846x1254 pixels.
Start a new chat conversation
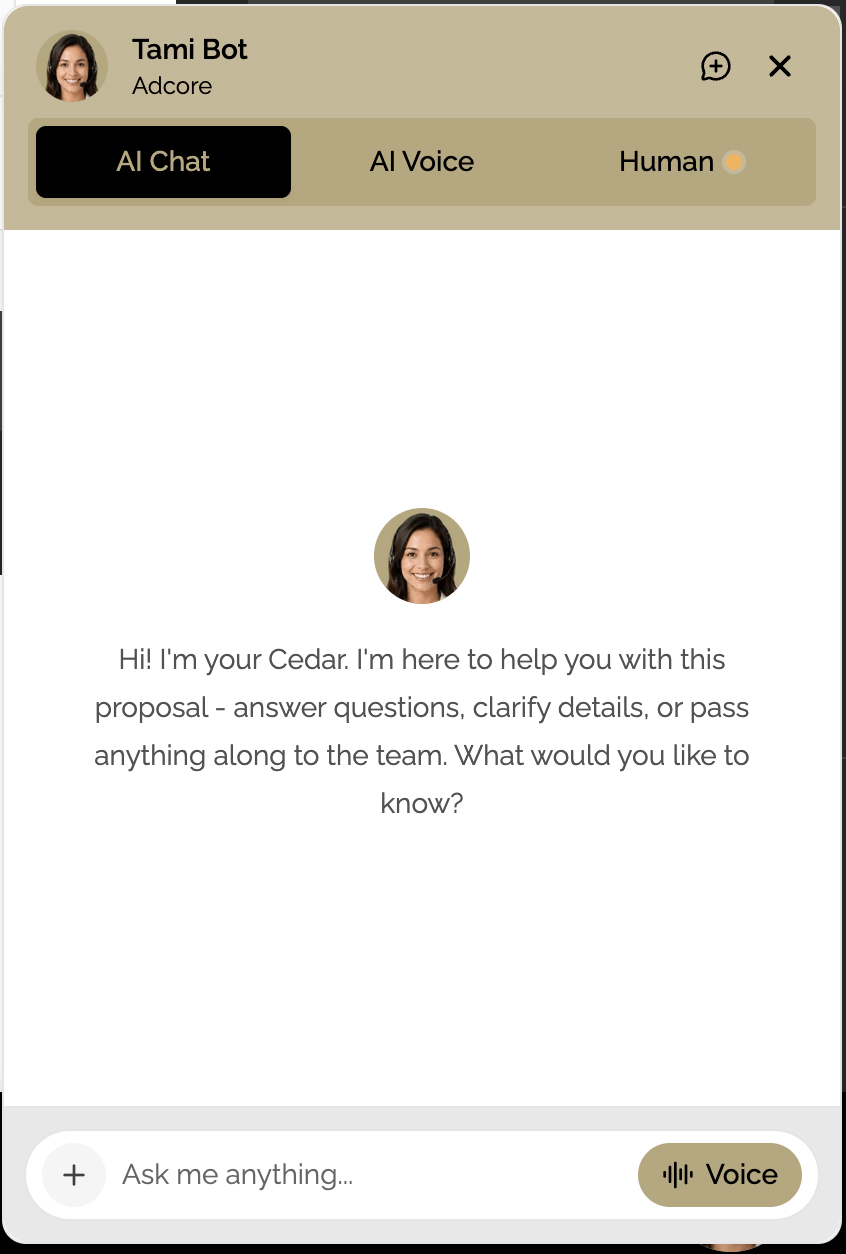click(x=715, y=67)
